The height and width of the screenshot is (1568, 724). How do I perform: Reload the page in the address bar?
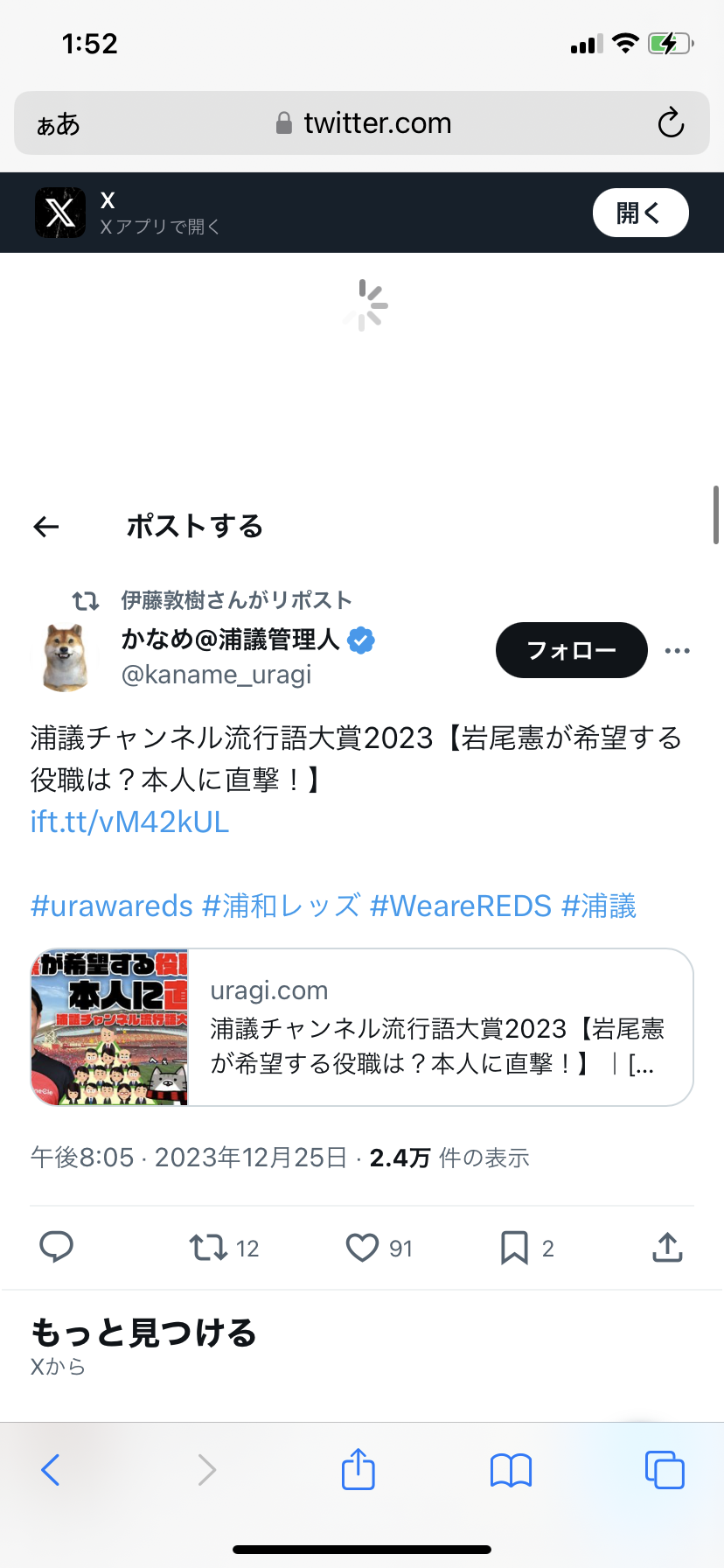pos(671,123)
